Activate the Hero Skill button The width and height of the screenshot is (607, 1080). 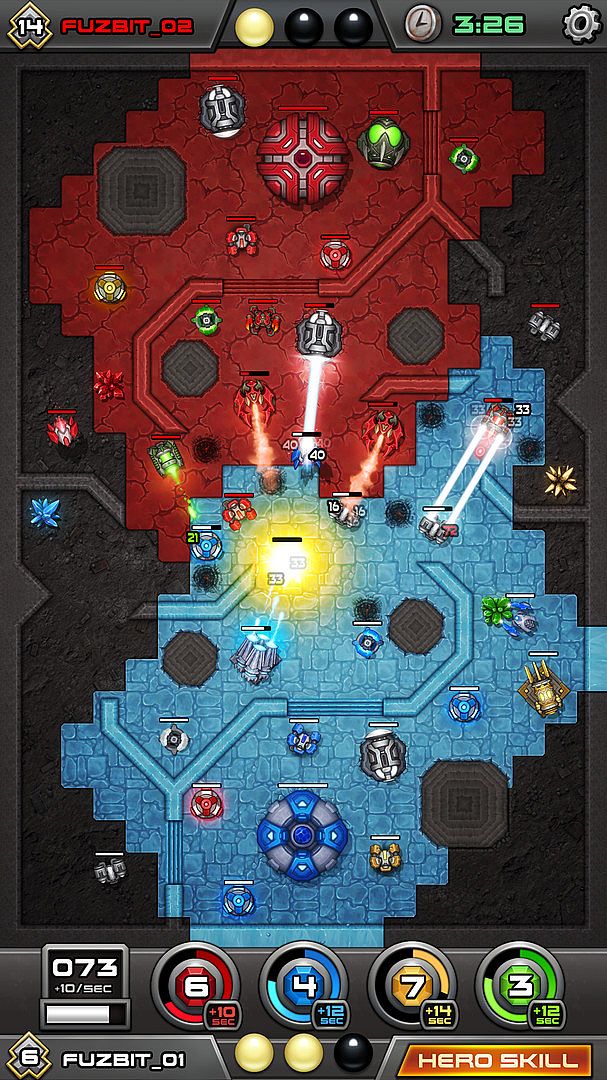[497, 1059]
